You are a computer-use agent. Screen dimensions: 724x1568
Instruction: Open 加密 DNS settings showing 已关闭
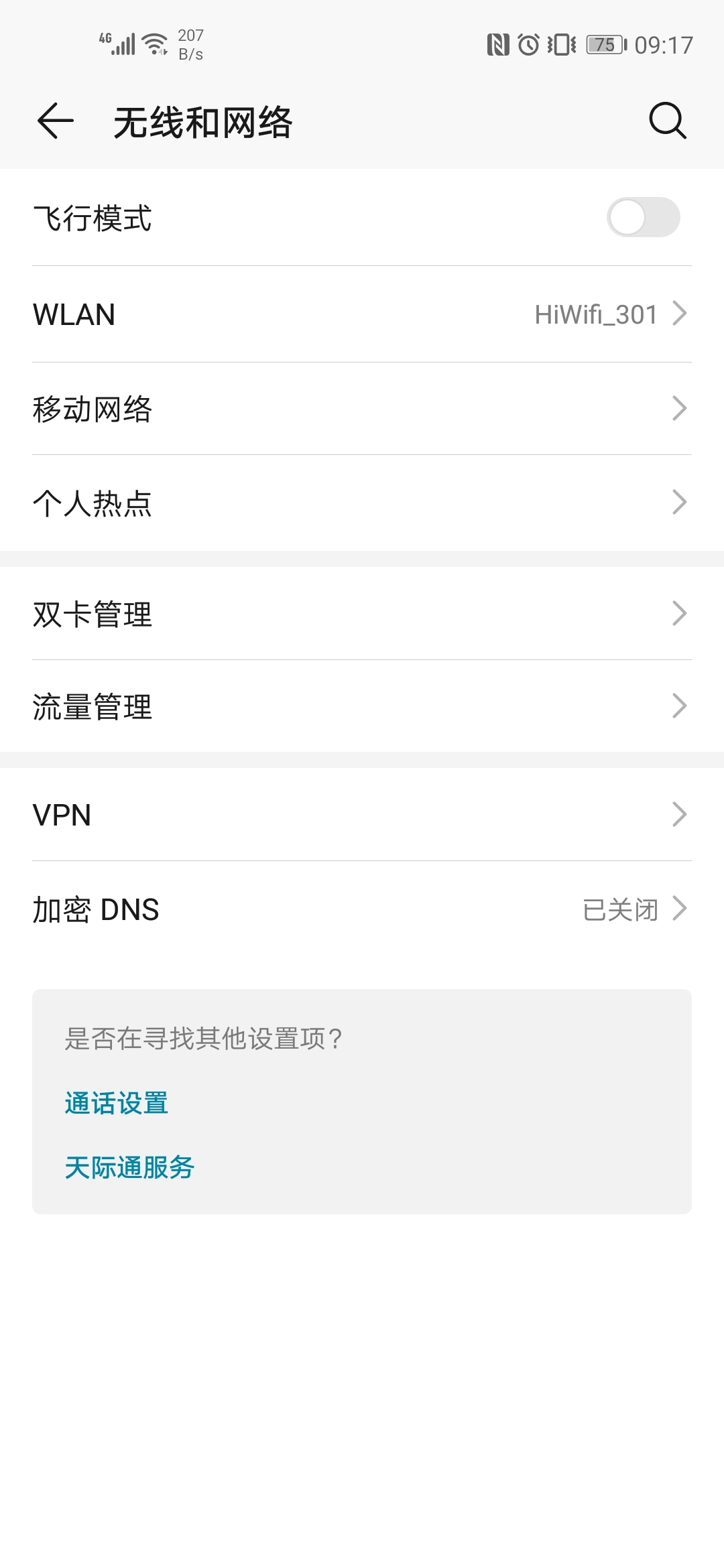[x=362, y=910]
